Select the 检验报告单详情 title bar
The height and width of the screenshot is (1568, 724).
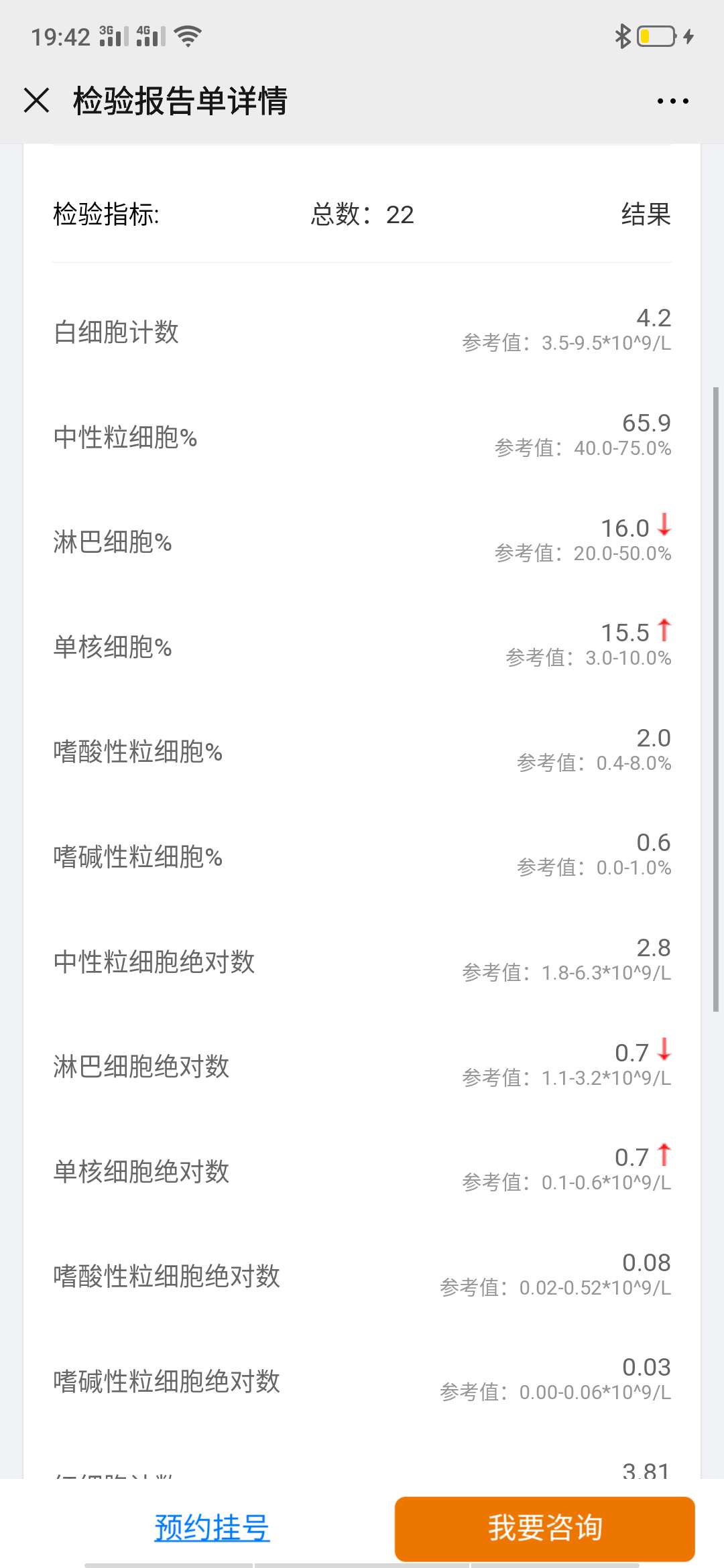[181, 101]
